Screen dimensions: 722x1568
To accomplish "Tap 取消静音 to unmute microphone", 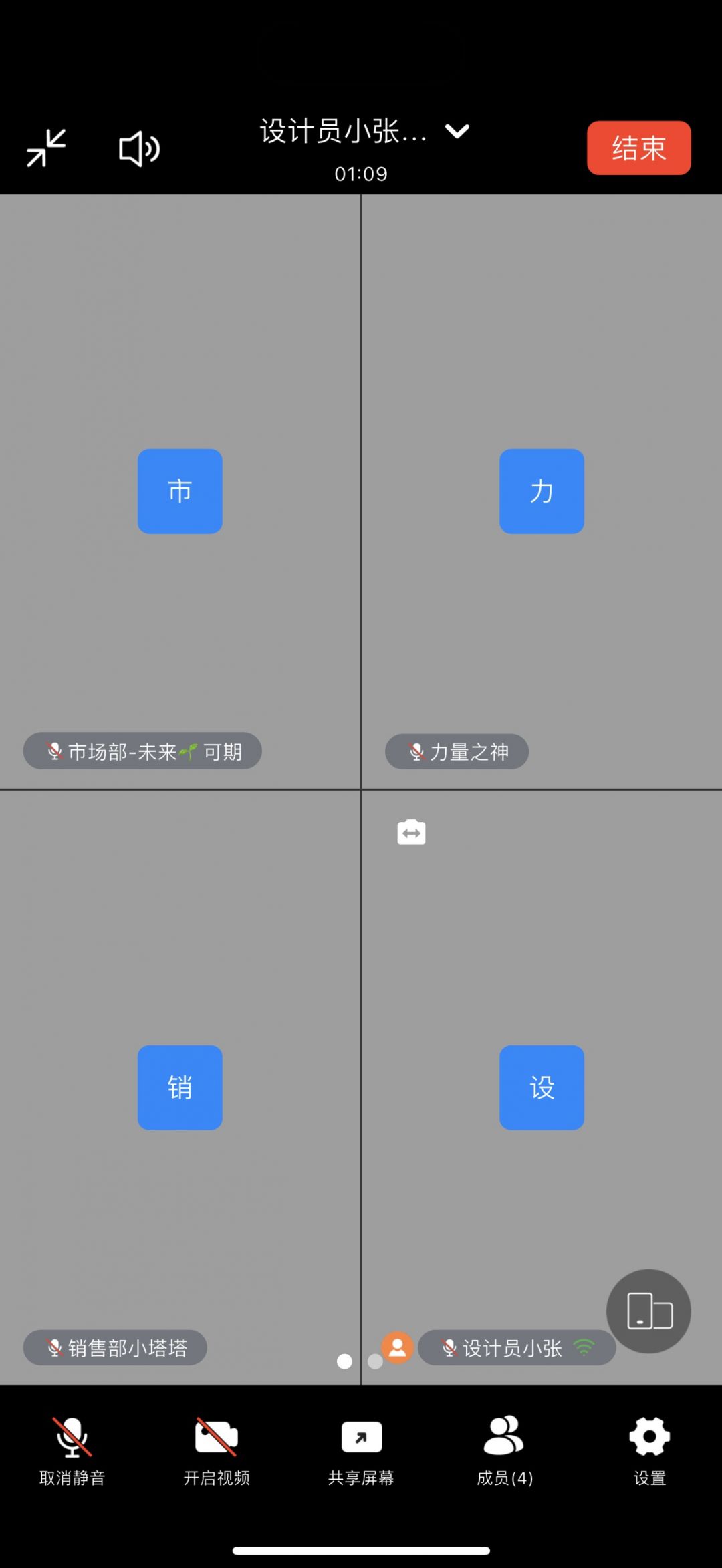I will pos(72,1449).
